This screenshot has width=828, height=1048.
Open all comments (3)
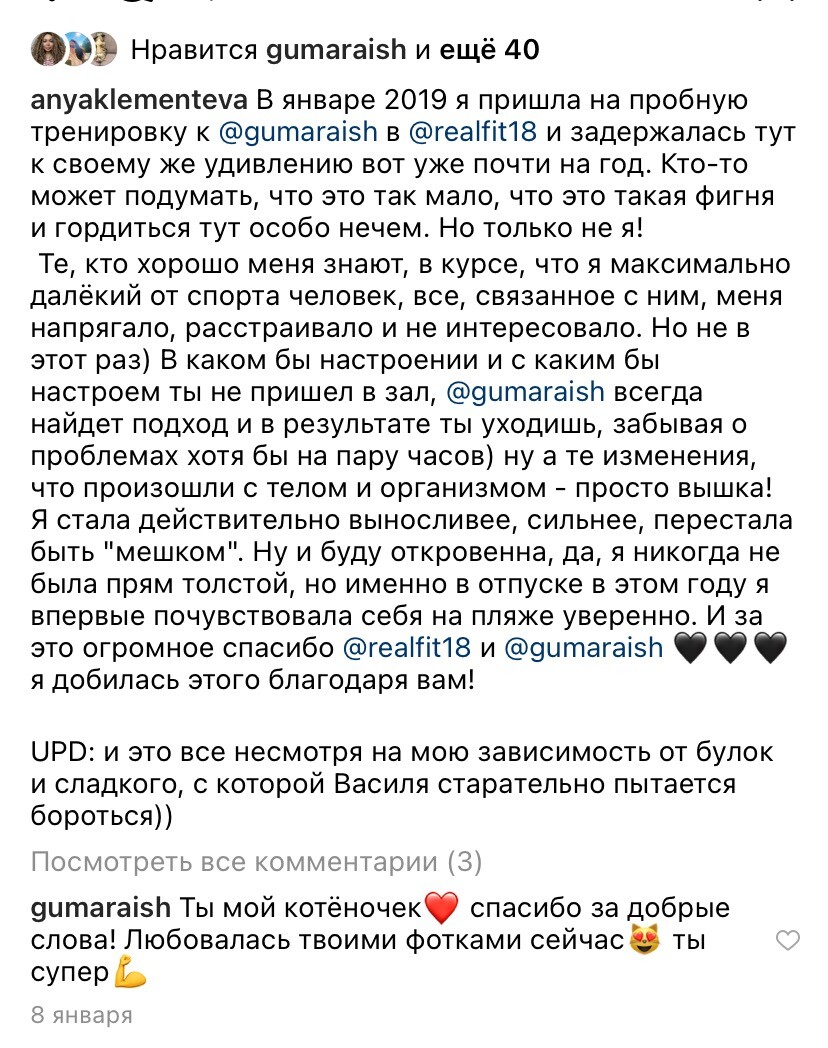click(x=257, y=861)
